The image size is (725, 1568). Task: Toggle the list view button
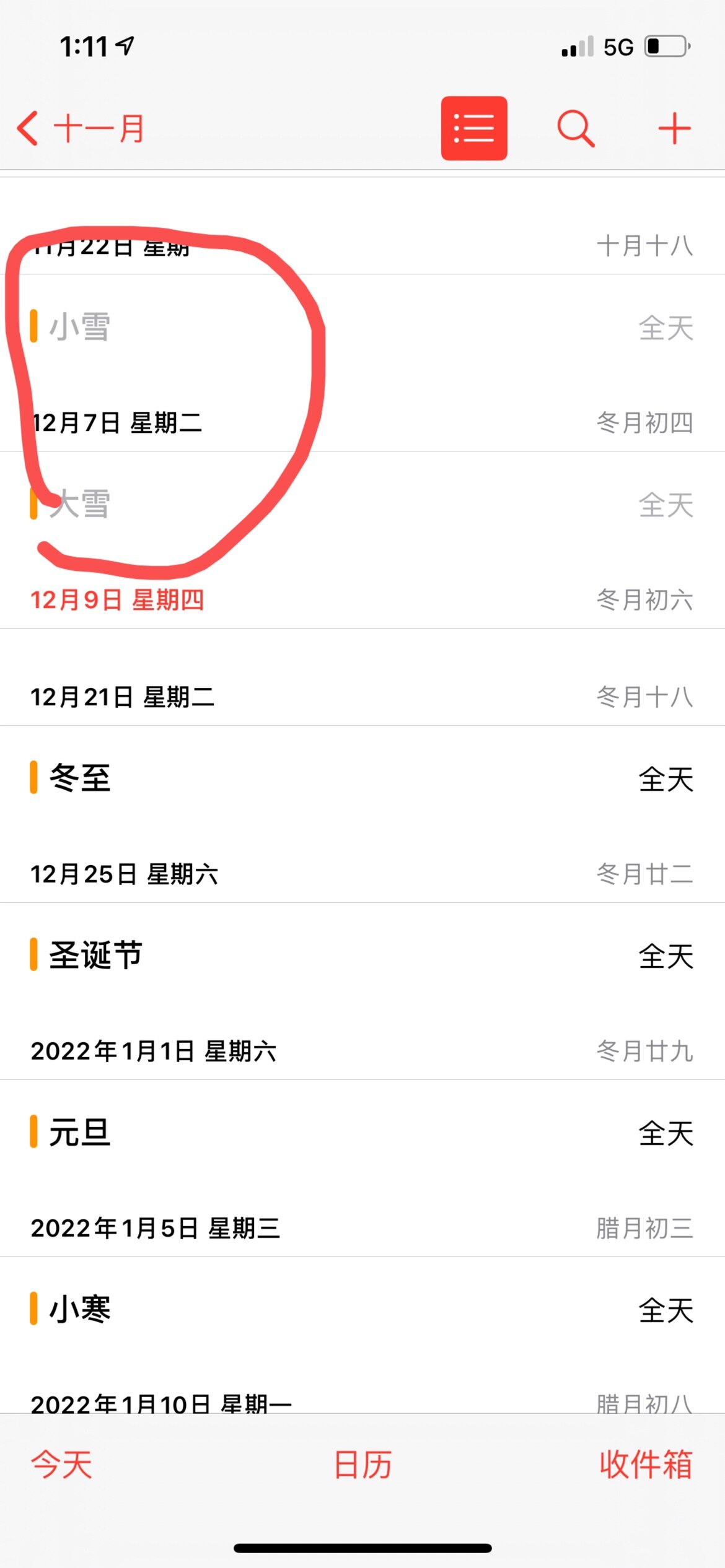click(x=474, y=128)
